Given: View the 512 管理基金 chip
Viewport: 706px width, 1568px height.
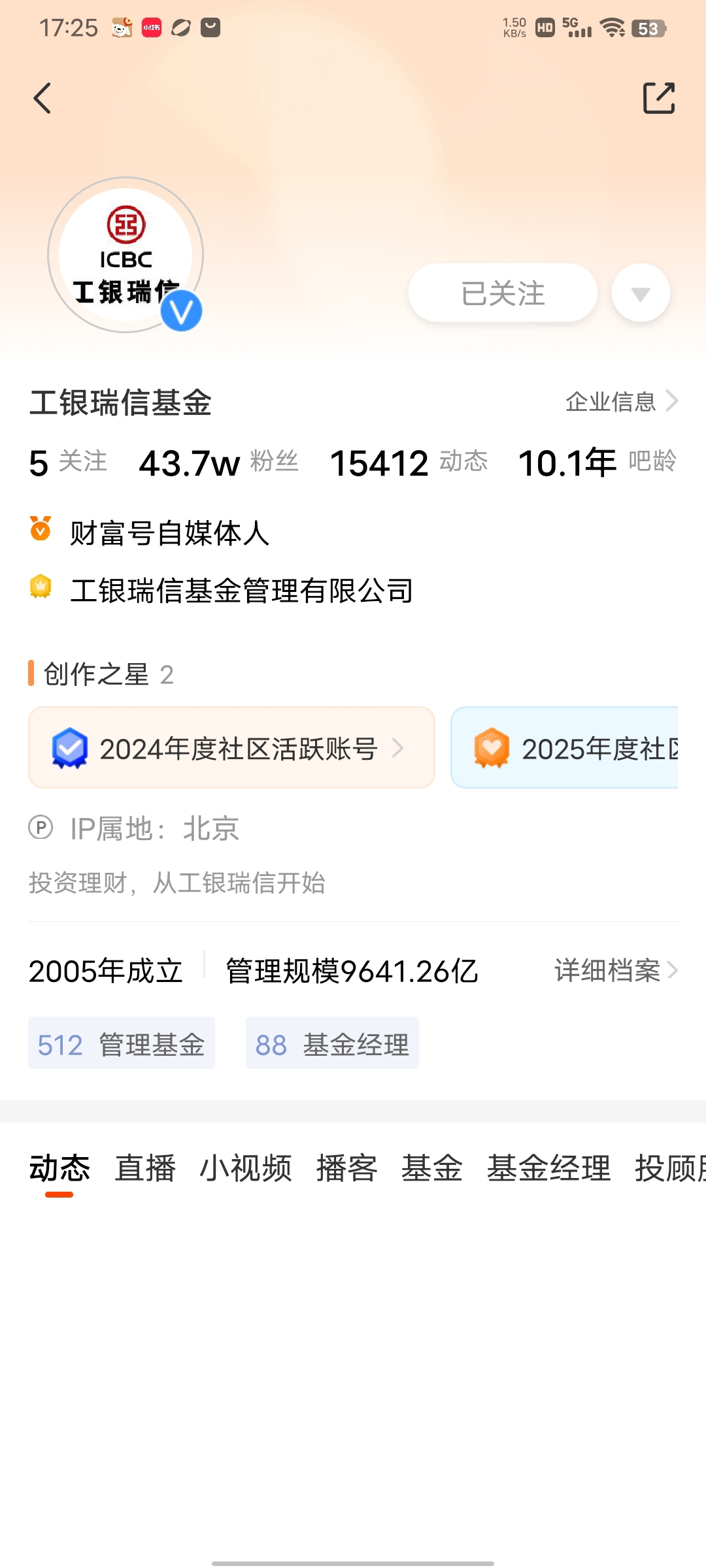Looking at the screenshot, I should (122, 1043).
